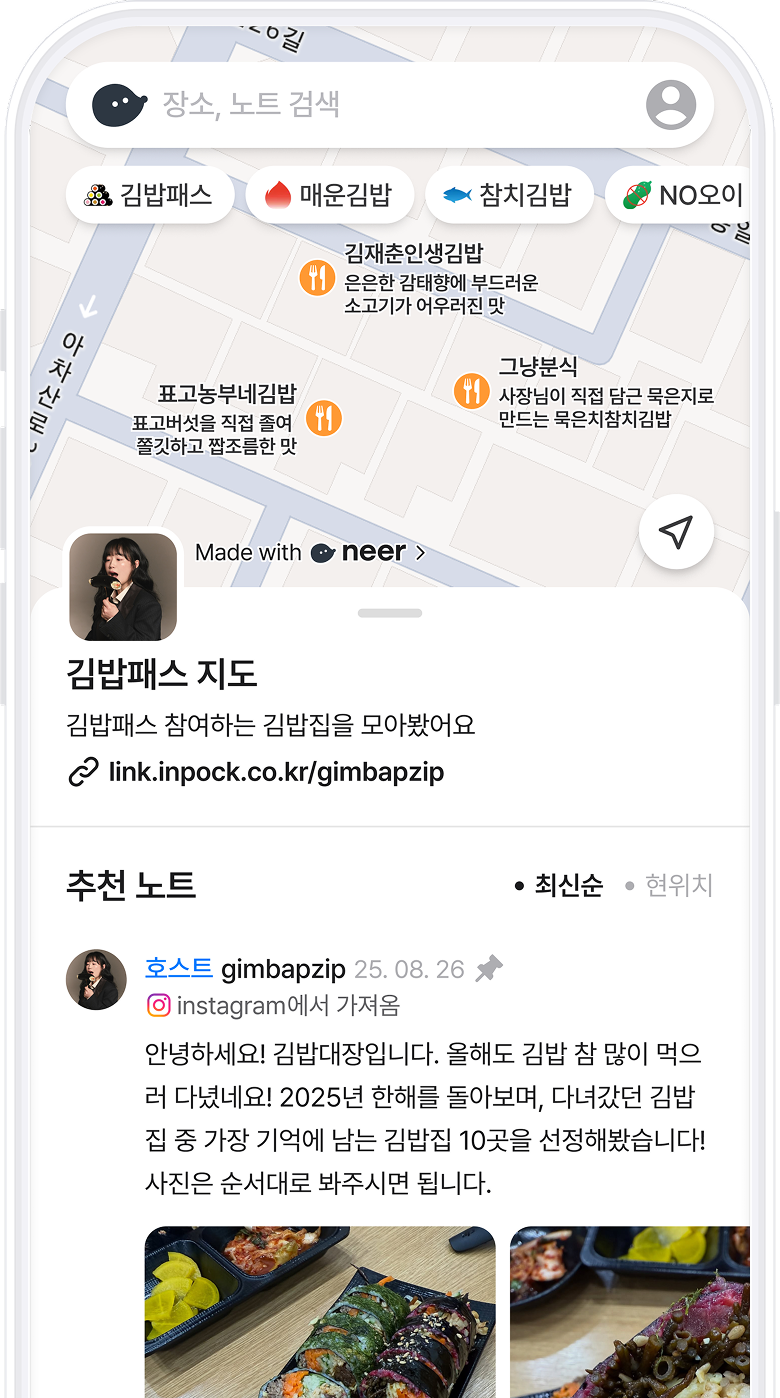This screenshot has width=780, height=1398.
Task: Open the profile avatar icon beside search field
Action: pyautogui.click(x=670, y=105)
